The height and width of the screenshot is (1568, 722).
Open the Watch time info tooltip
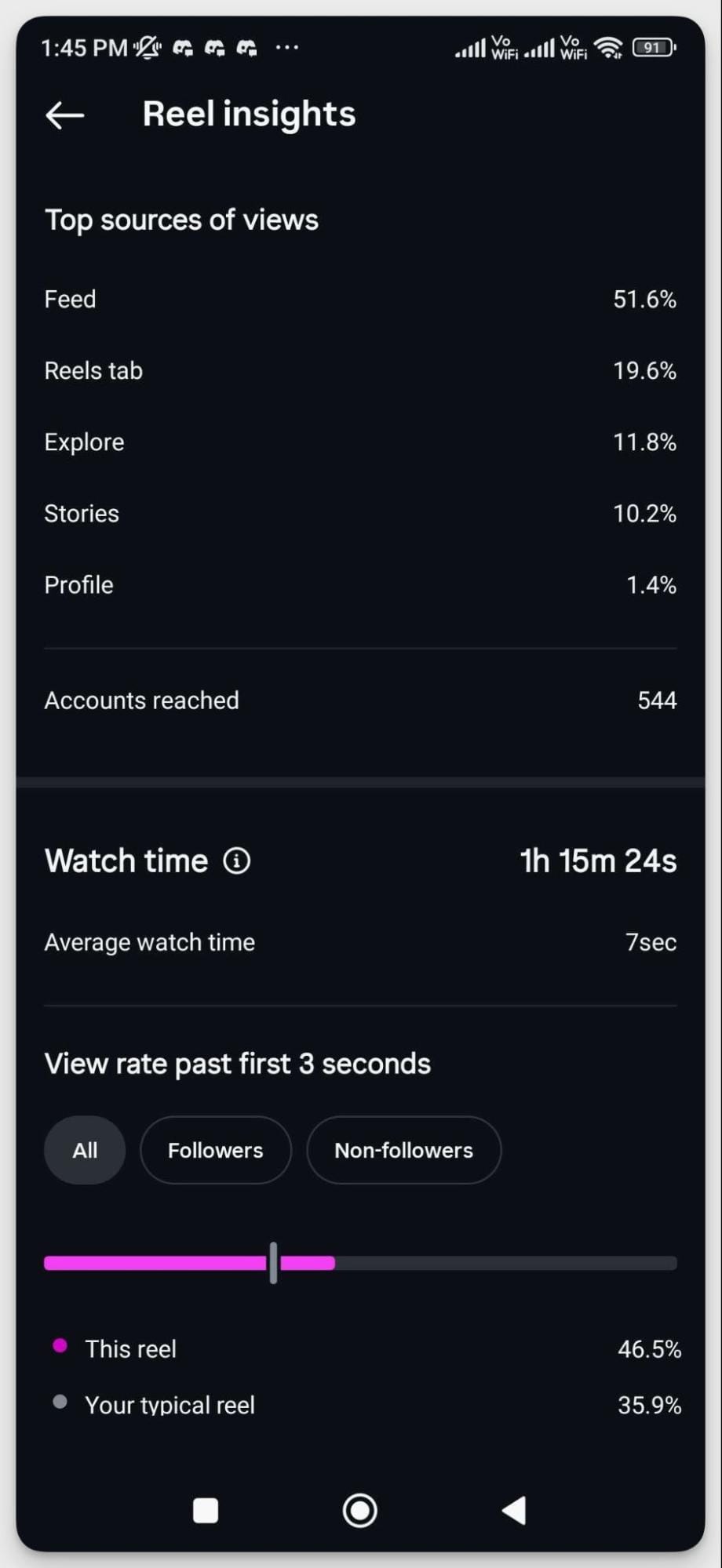[237, 860]
